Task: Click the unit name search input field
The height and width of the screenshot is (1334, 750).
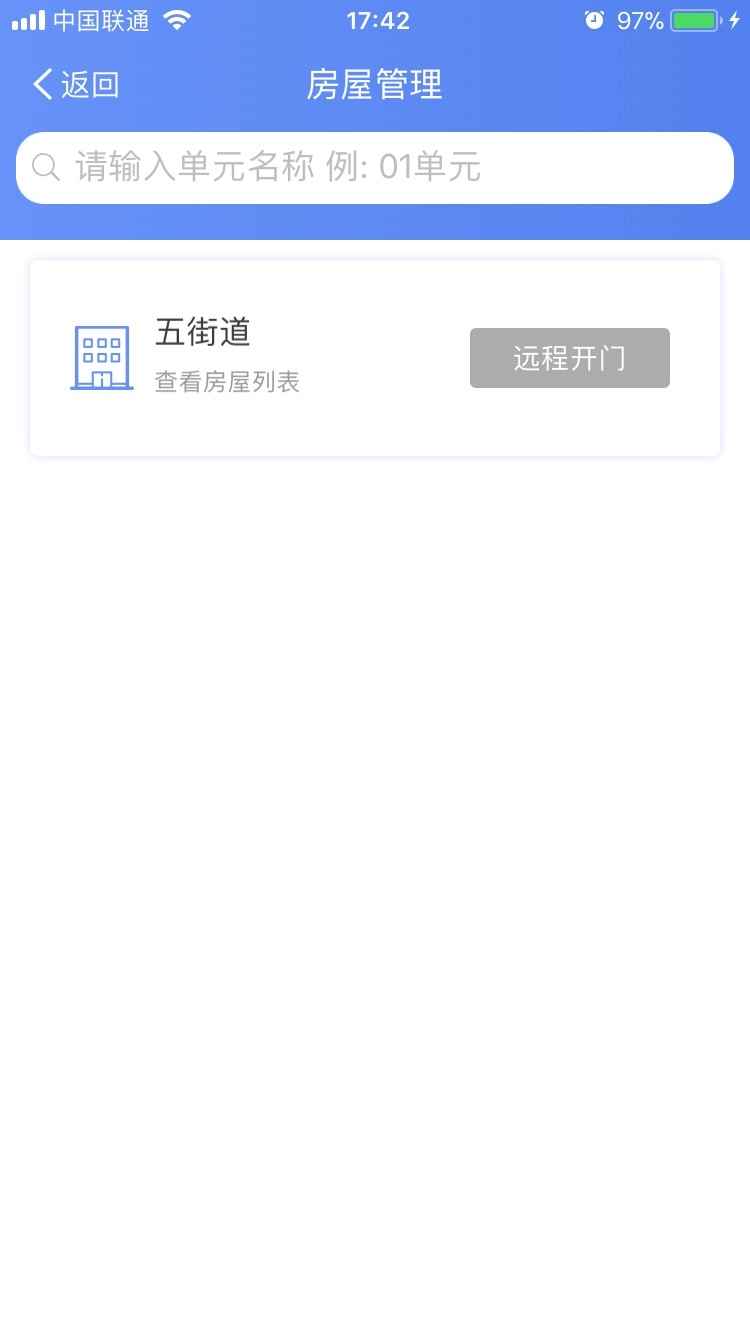Action: point(375,167)
